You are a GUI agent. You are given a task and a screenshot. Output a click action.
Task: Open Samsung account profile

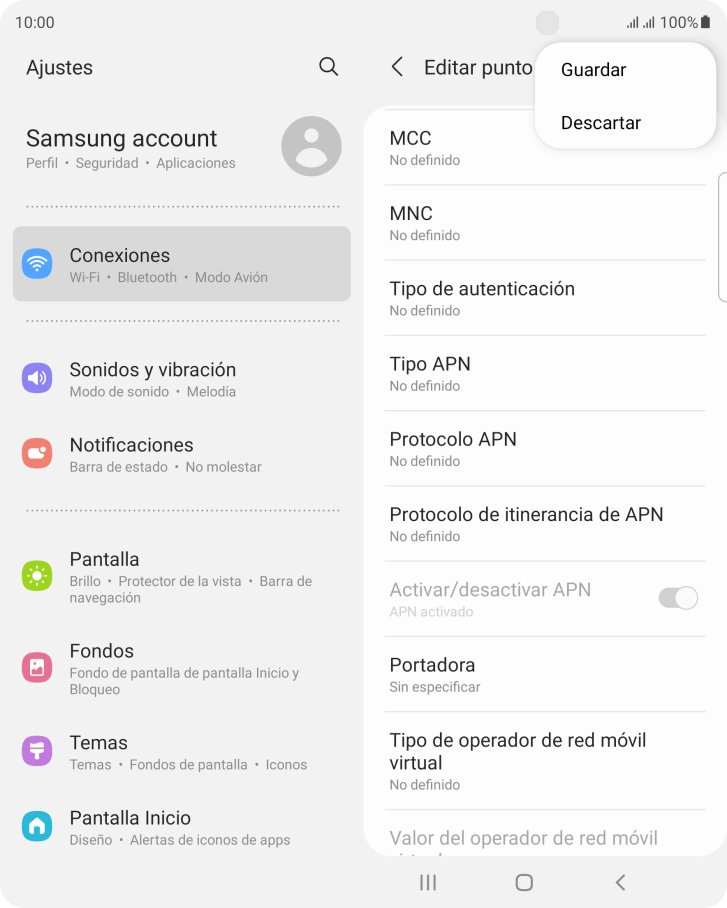[182, 147]
